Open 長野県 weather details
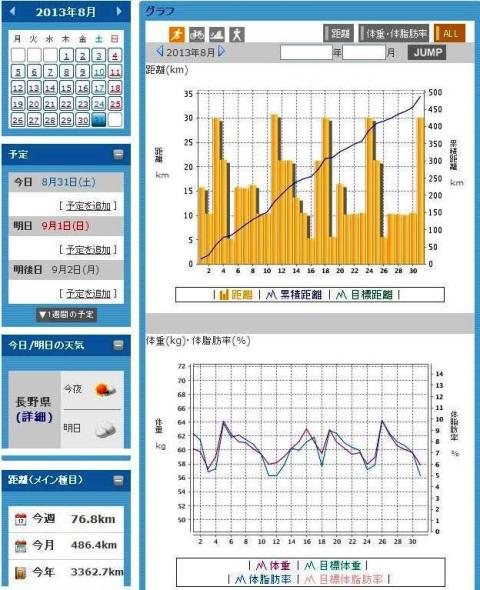The height and width of the screenshot is (590, 480). [x=34, y=417]
